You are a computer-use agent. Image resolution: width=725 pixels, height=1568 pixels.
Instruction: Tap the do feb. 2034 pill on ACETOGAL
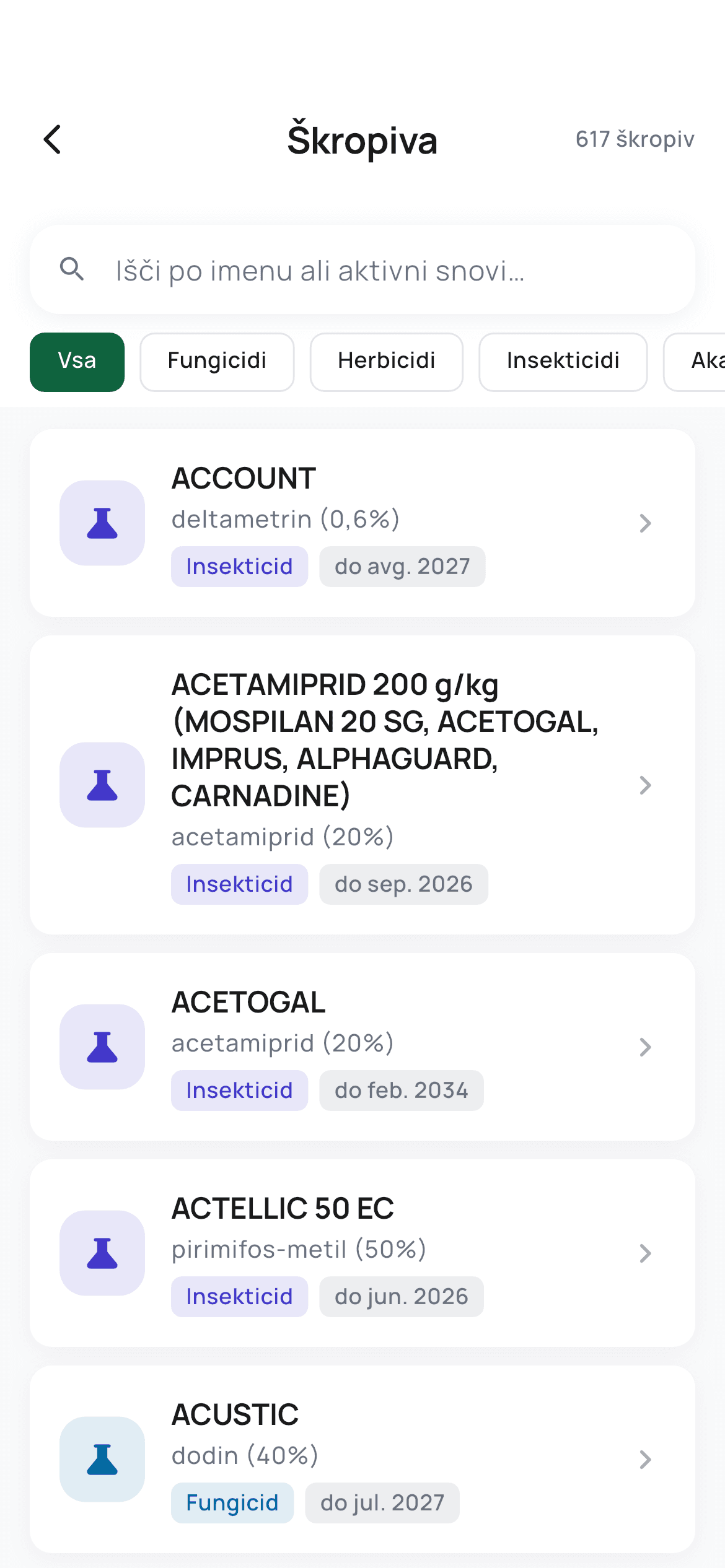click(x=401, y=1090)
